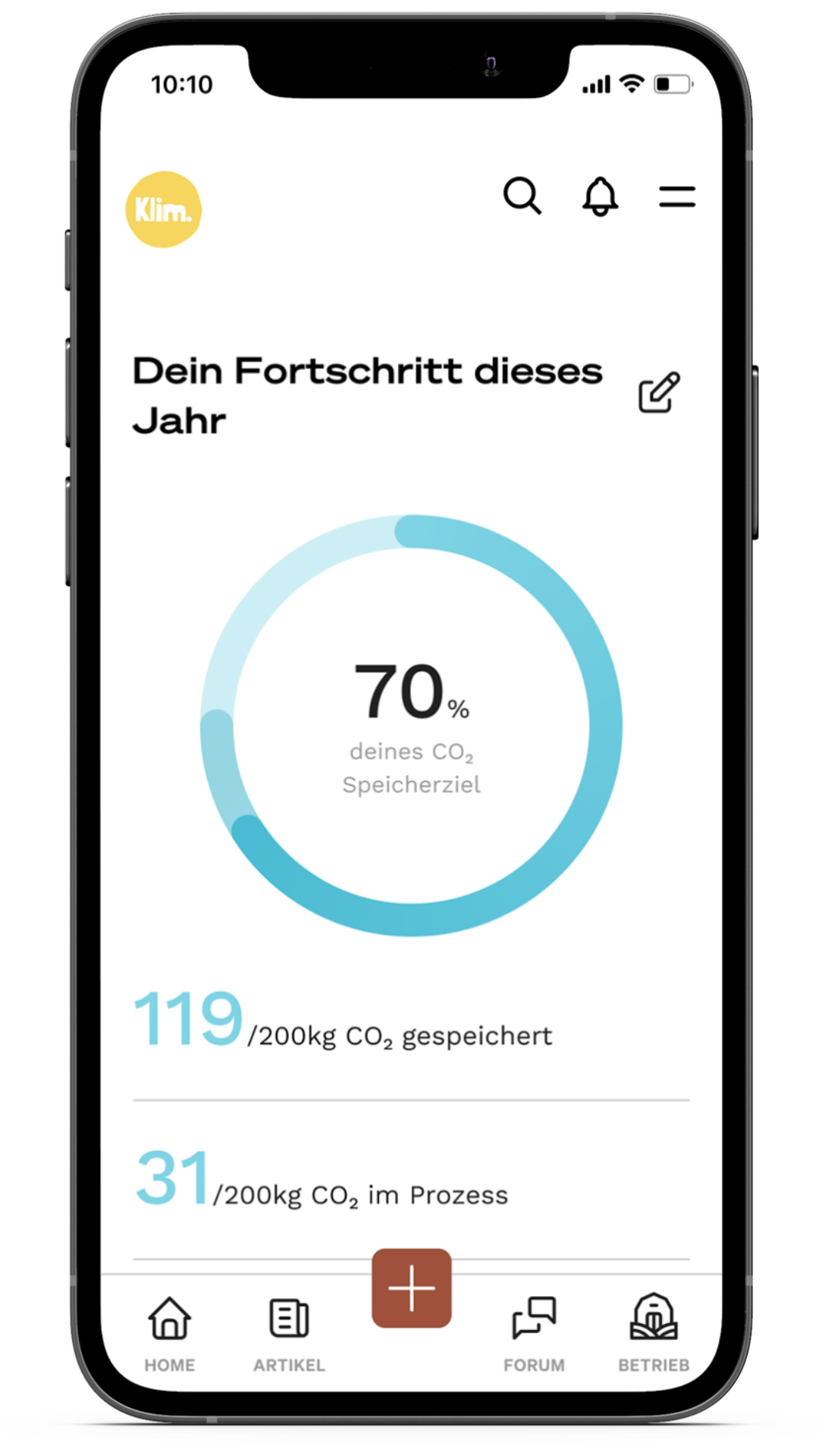
Task: Edit the yearly progress goal
Action: pos(659,392)
